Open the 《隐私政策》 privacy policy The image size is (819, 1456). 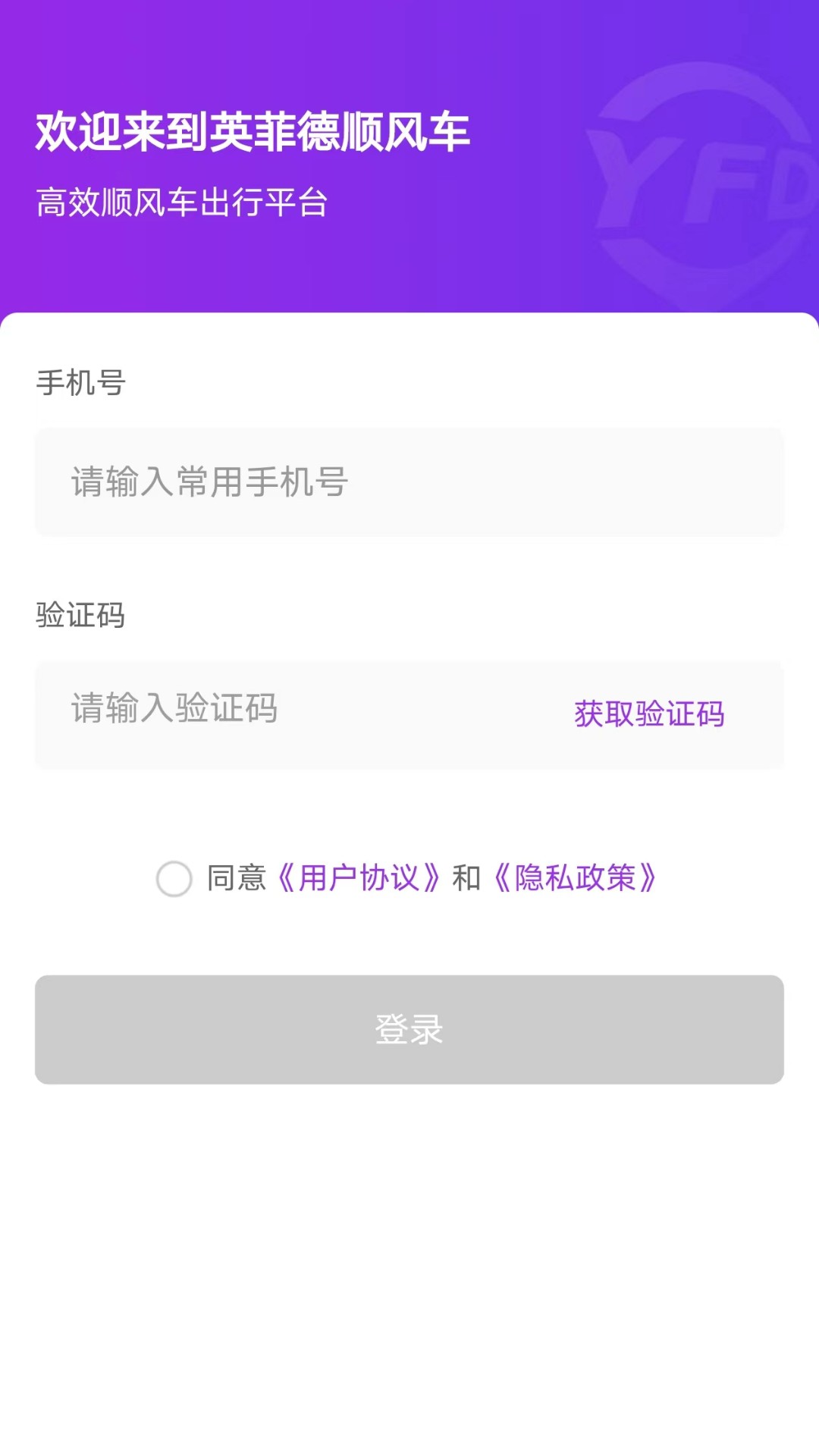coord(576,880)
